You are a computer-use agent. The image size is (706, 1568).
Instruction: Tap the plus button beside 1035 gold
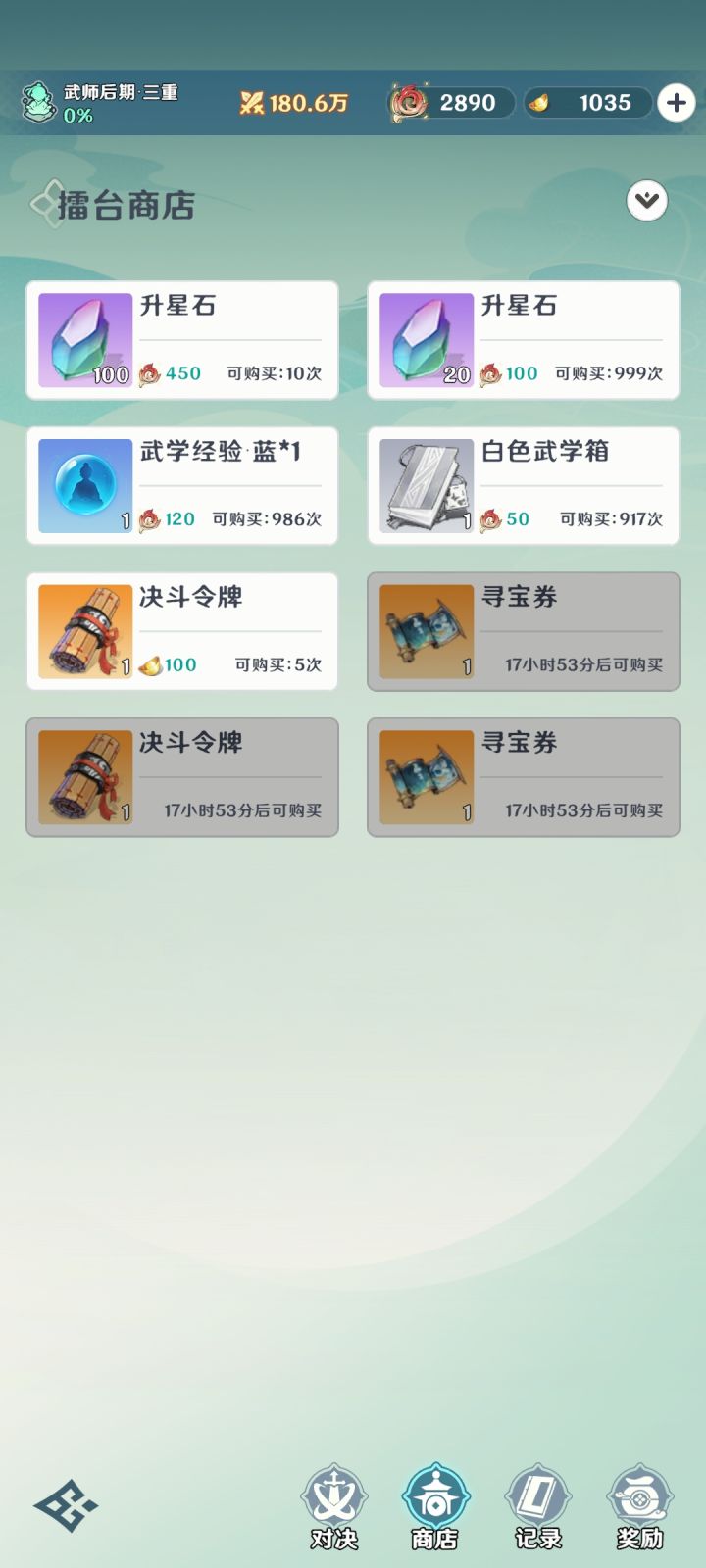pyautogui.click(x=677, y=103)
